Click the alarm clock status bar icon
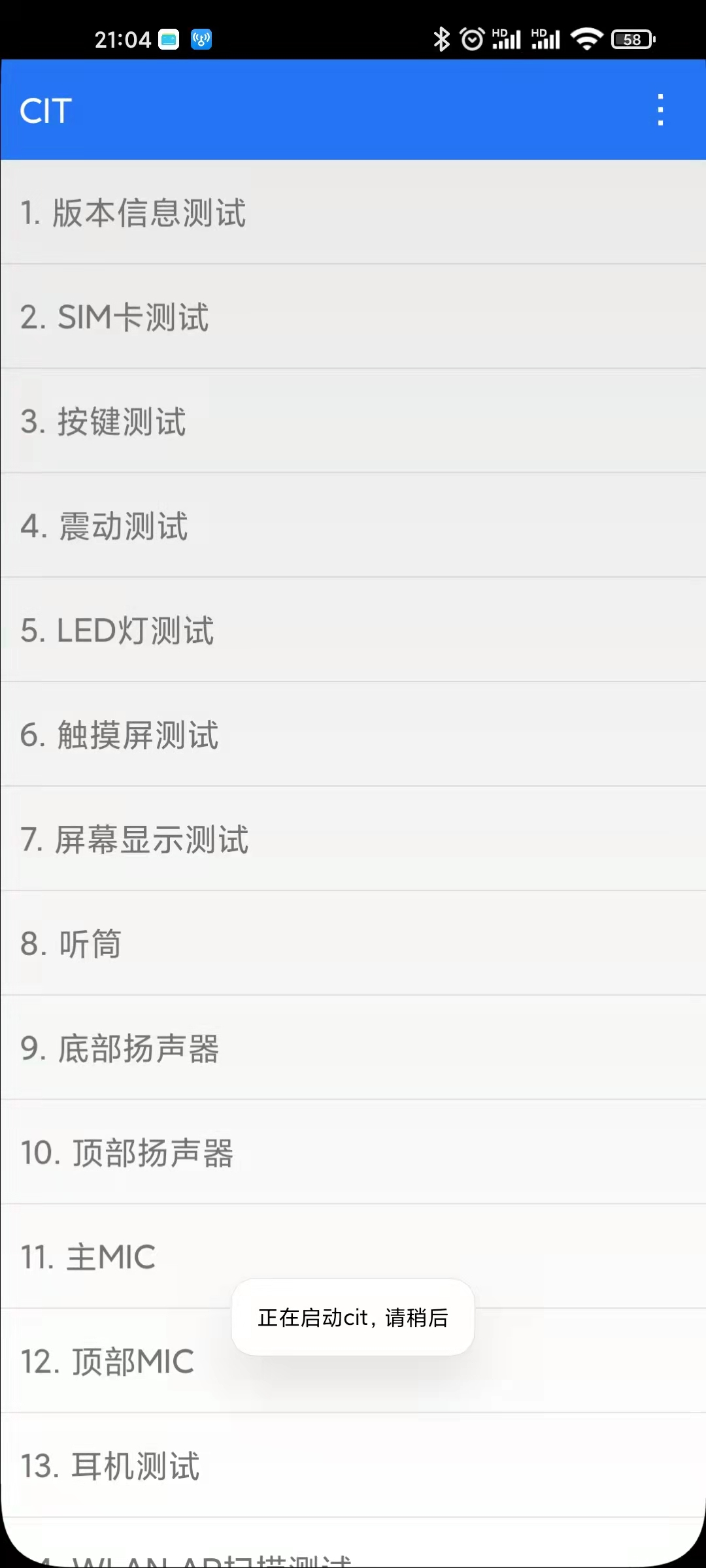The image size is (706, 1568). tap(472, 39)
